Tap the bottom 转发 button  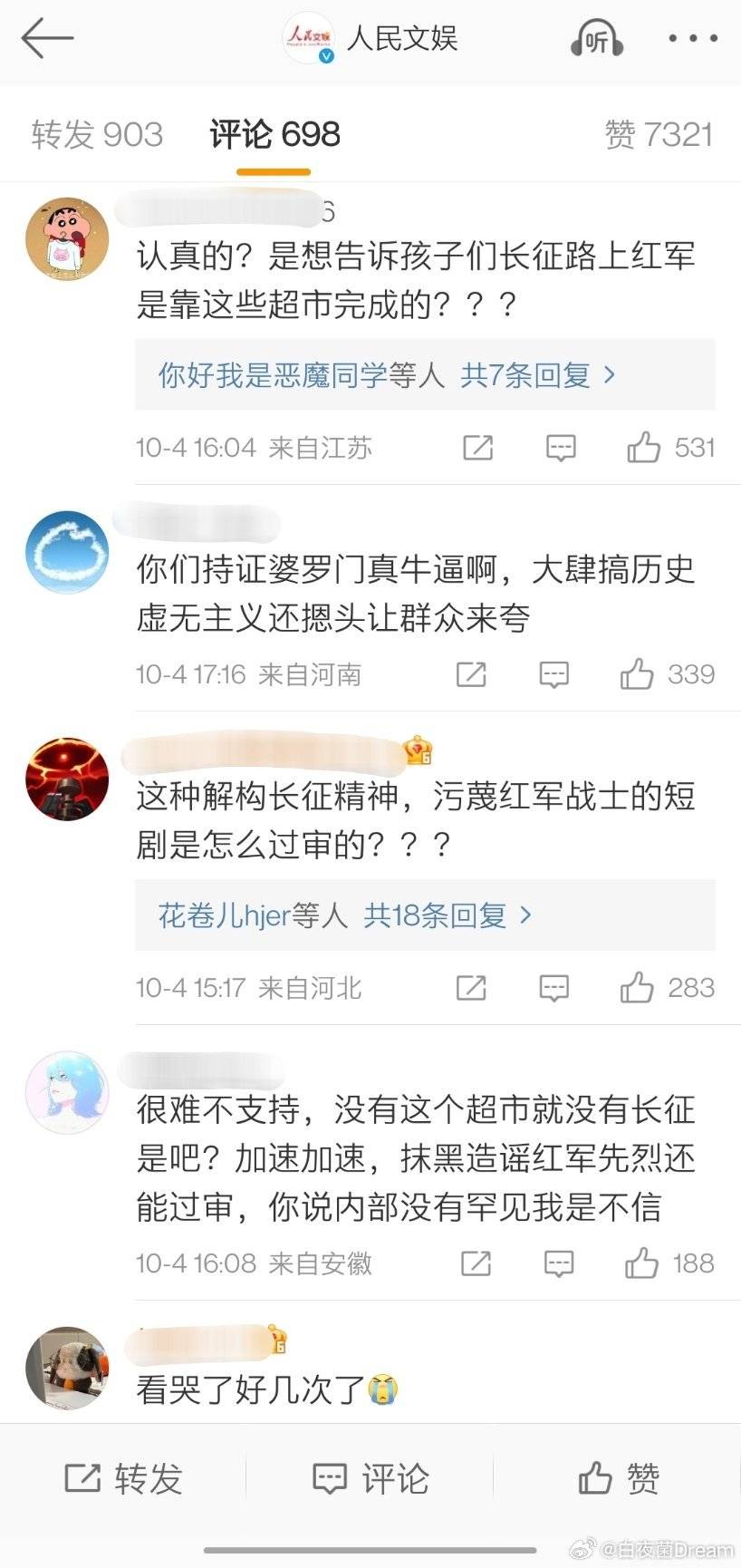click(x=123, y=1478)
